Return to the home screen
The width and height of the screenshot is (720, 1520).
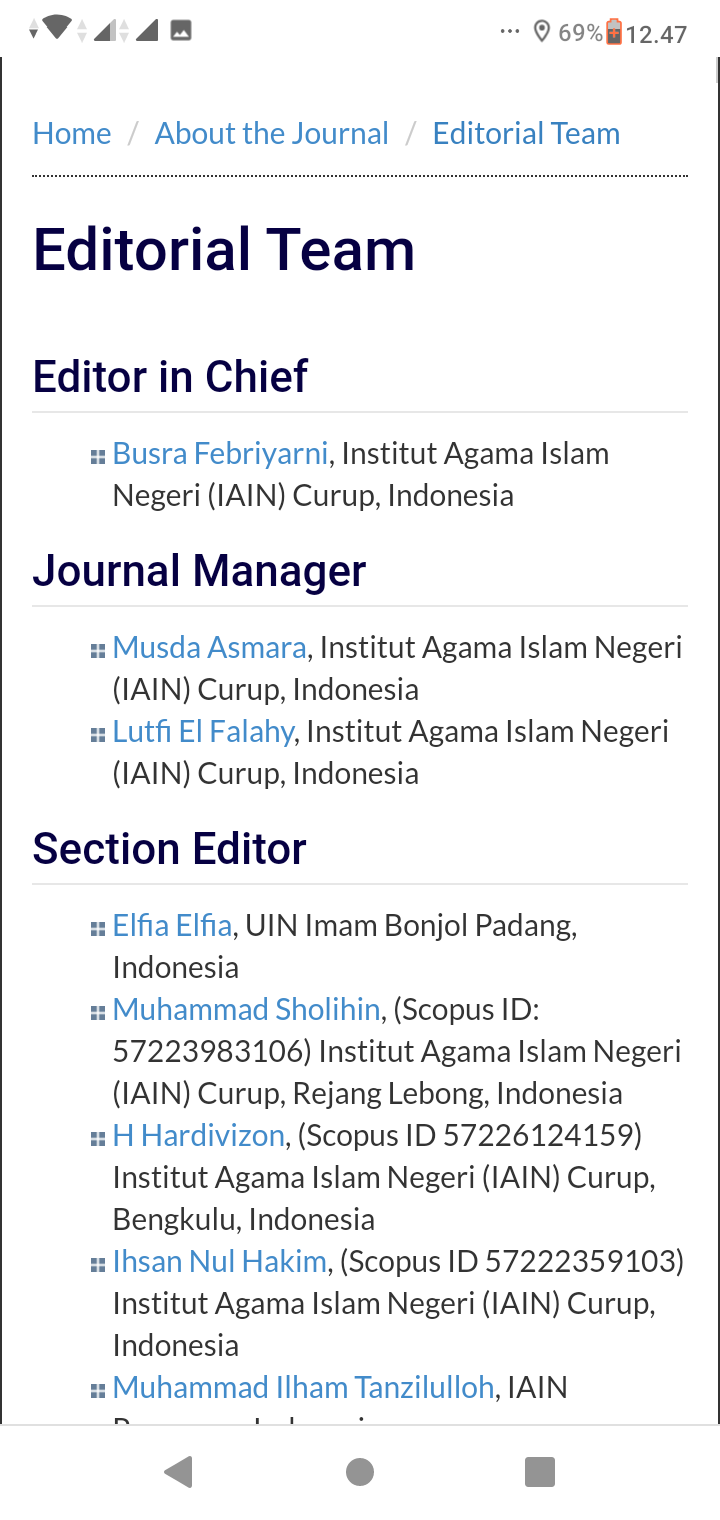[360, 1471]
